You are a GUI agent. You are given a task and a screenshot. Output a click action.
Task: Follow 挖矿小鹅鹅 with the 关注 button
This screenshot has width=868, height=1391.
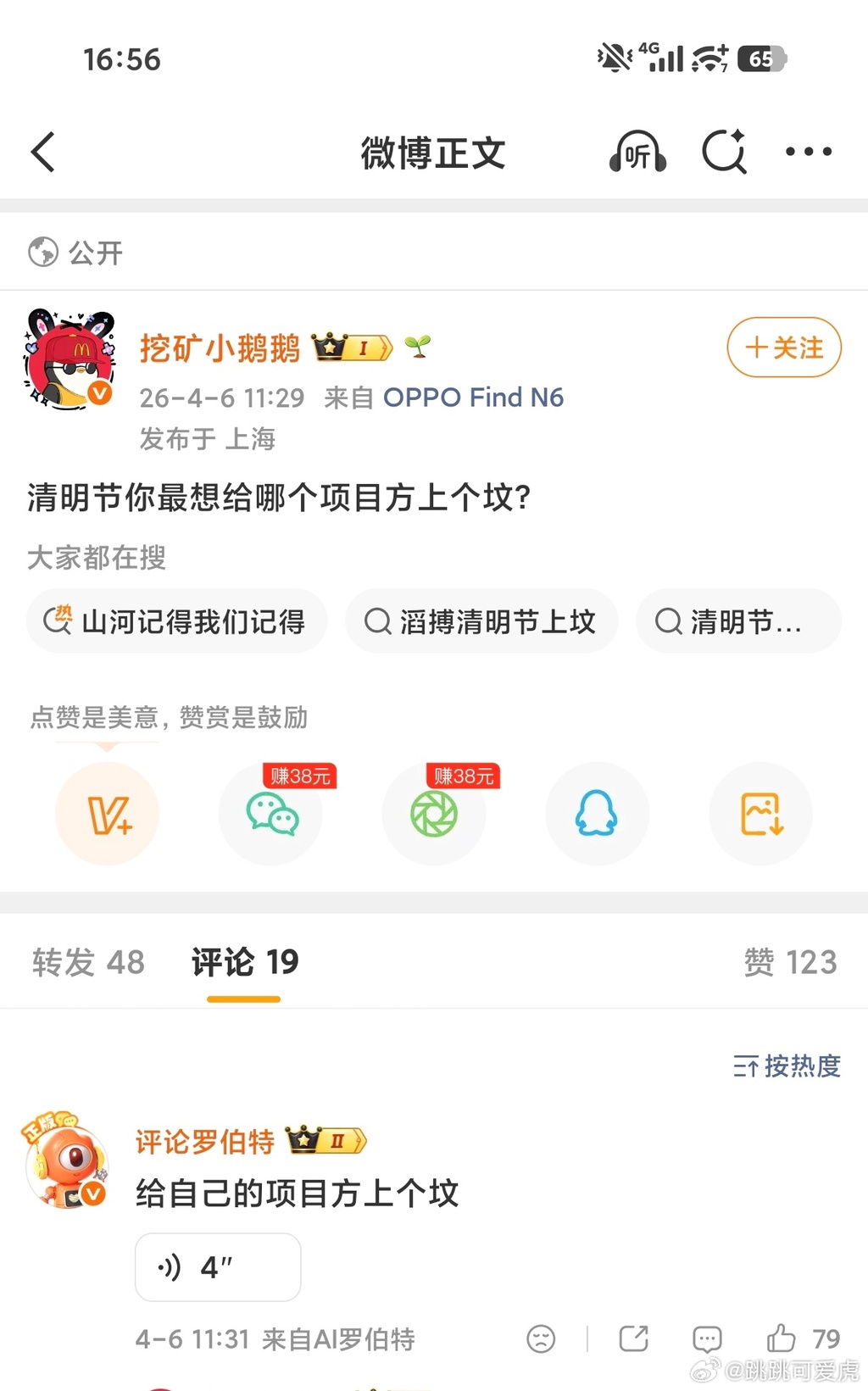(x=784, y=348)
